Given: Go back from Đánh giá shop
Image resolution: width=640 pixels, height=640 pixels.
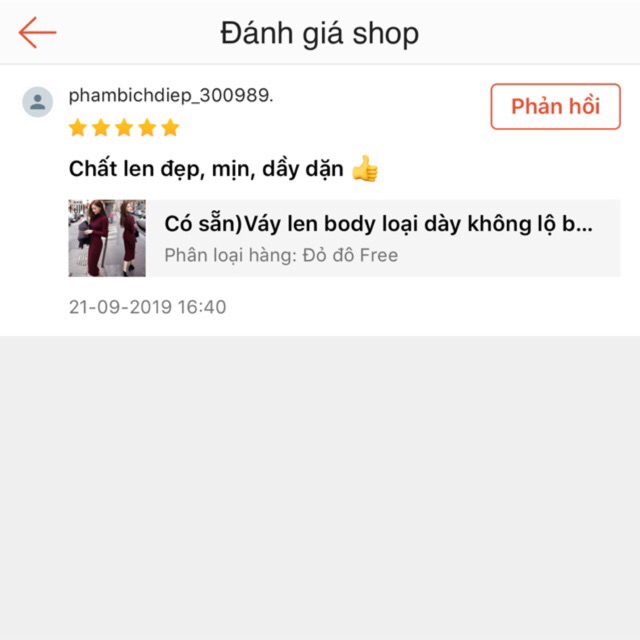Looking at the screenshot, I should 37,33.
